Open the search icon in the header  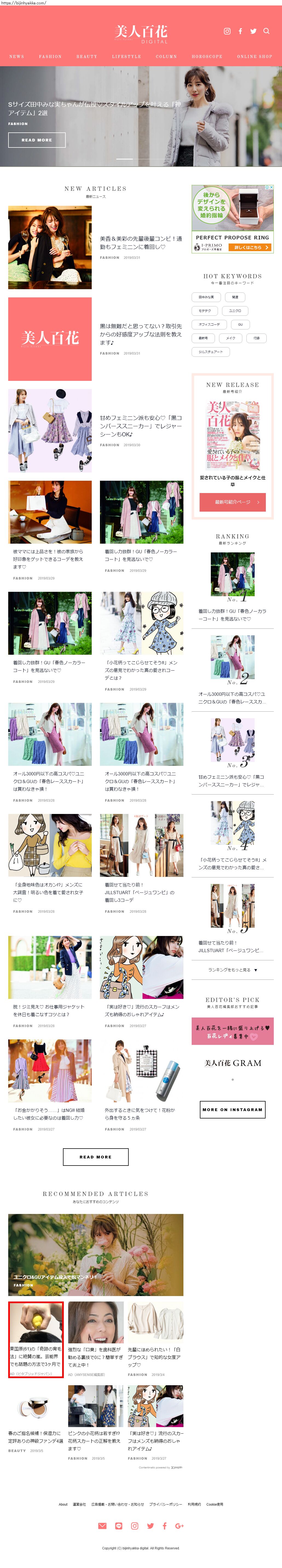pos(266,31)
